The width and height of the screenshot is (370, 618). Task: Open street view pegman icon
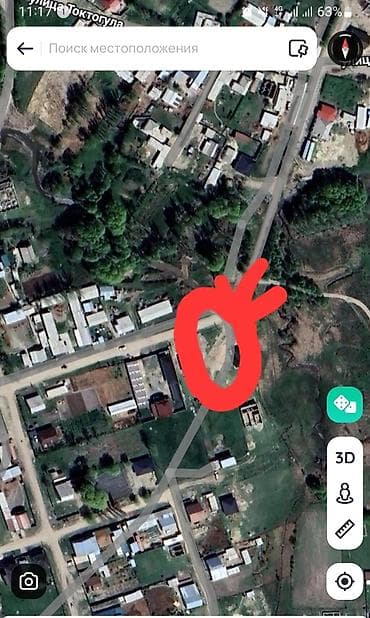tap(345, 493)
